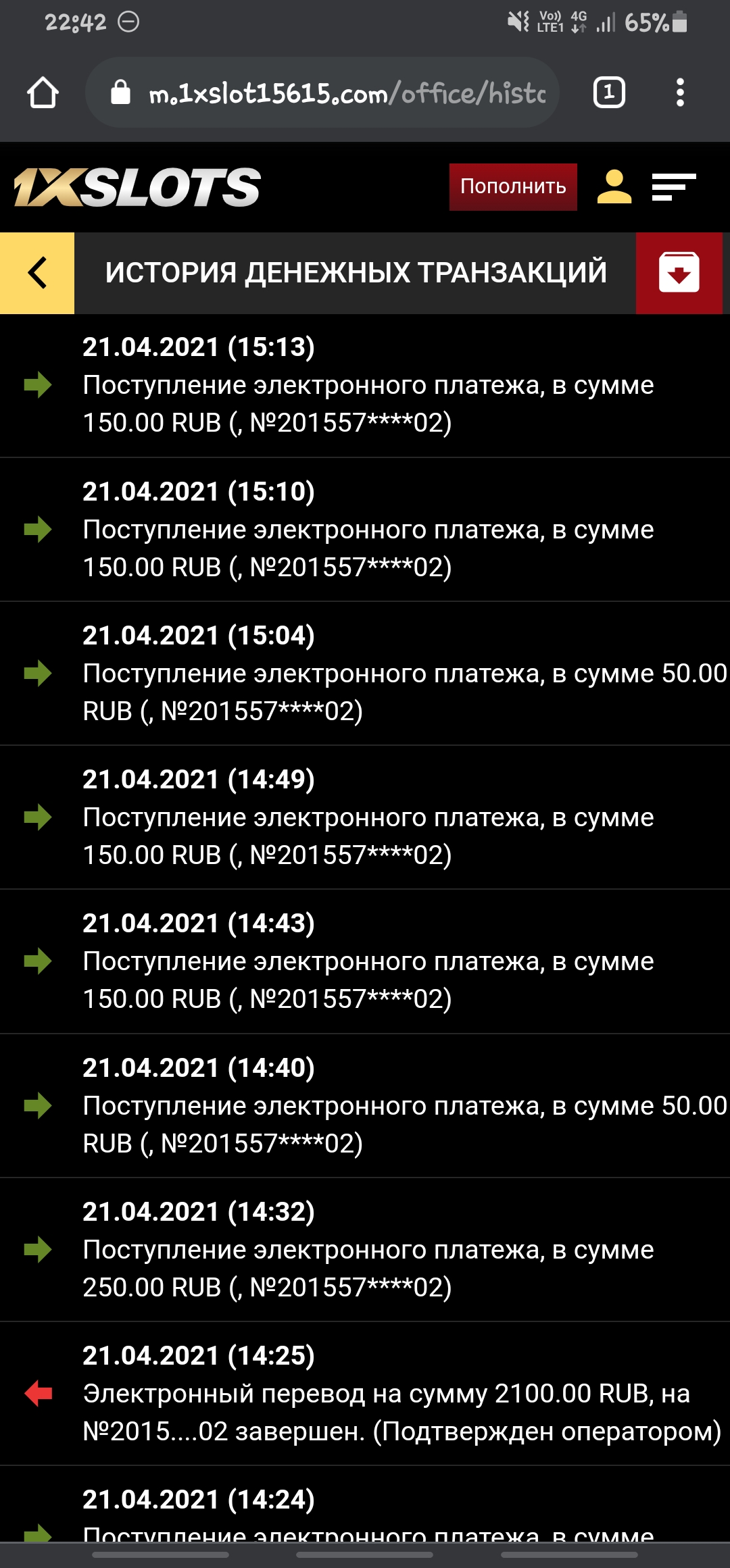Open the user profile icon
Viewport: 730px width, 1568px height.
(614, 186)
